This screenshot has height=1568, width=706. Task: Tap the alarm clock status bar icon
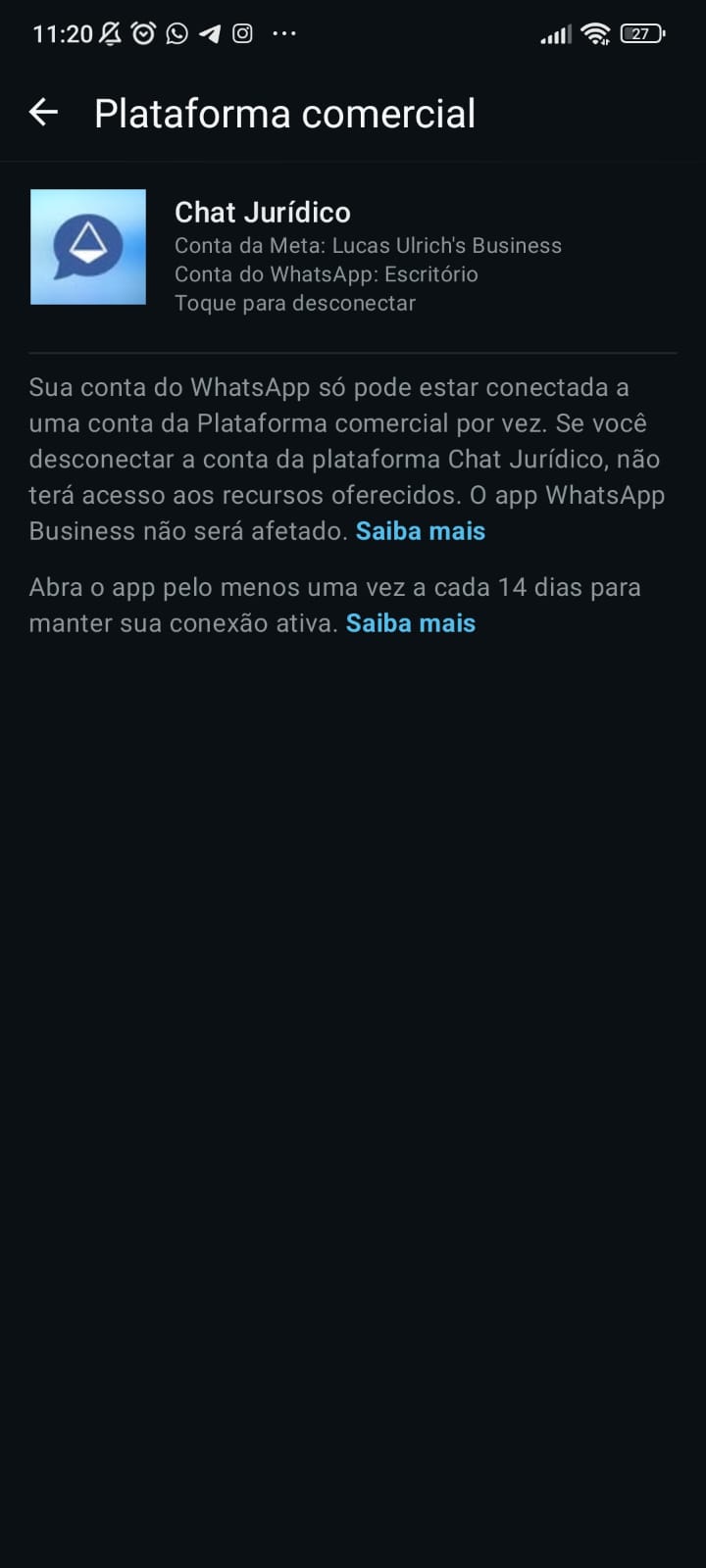[143, 32]
